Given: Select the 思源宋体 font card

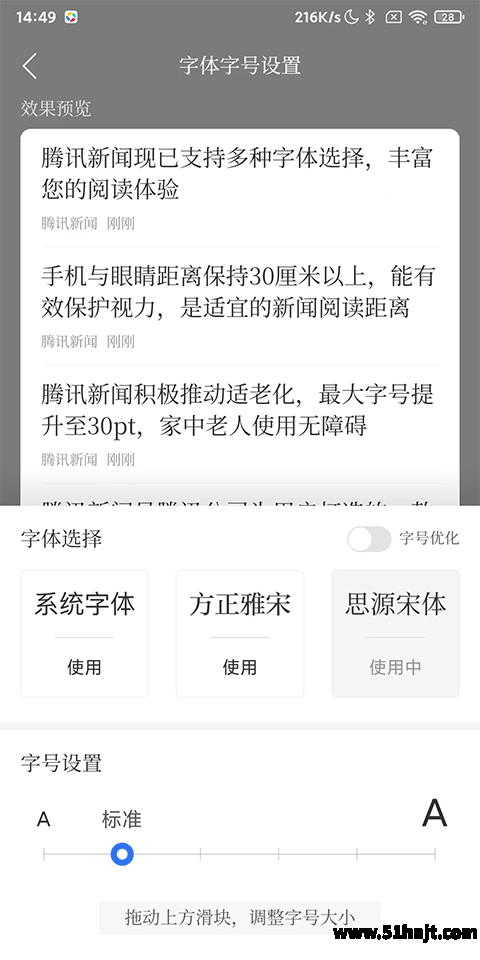Looking at the screenshot, I should (396, 633).
